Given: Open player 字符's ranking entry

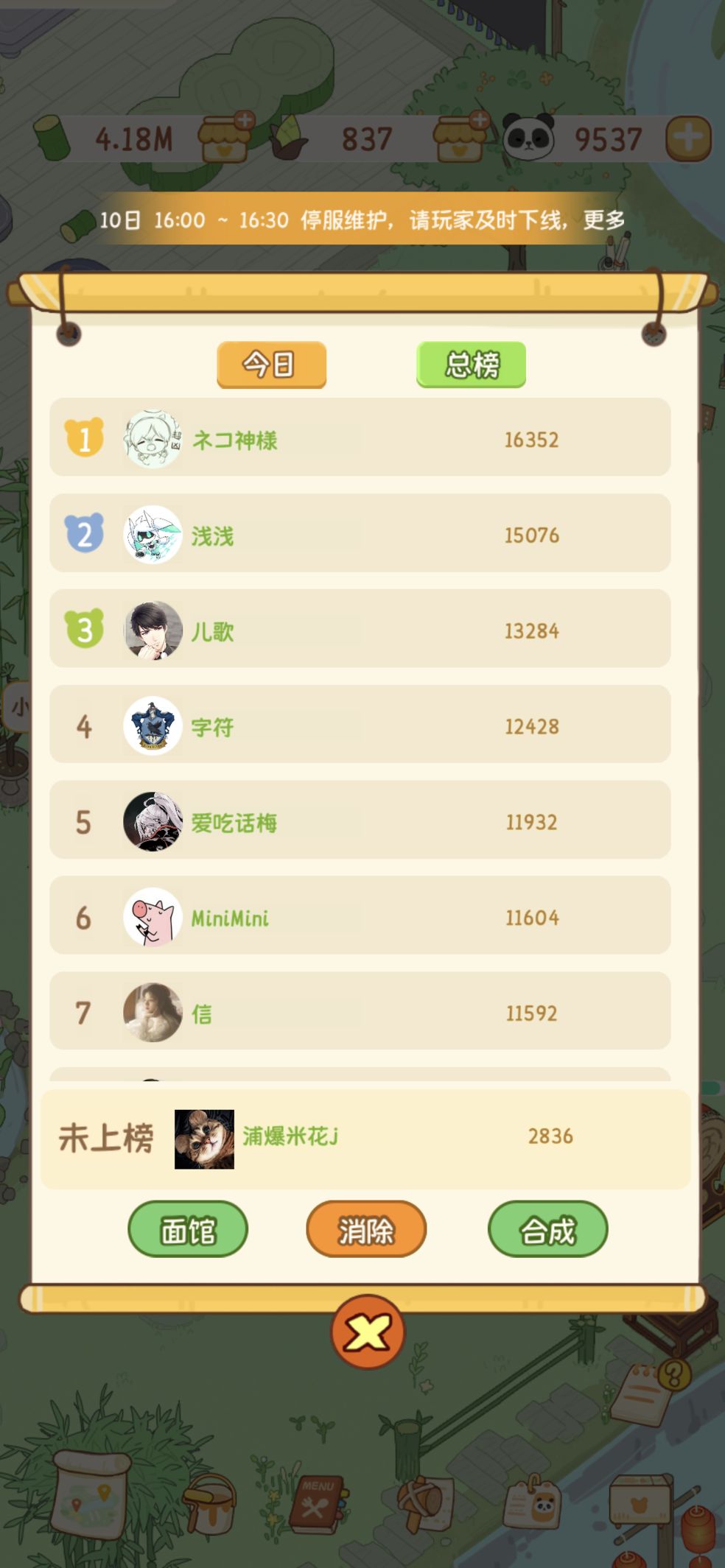Looking at the screenshot, I should tap(360, 725).
